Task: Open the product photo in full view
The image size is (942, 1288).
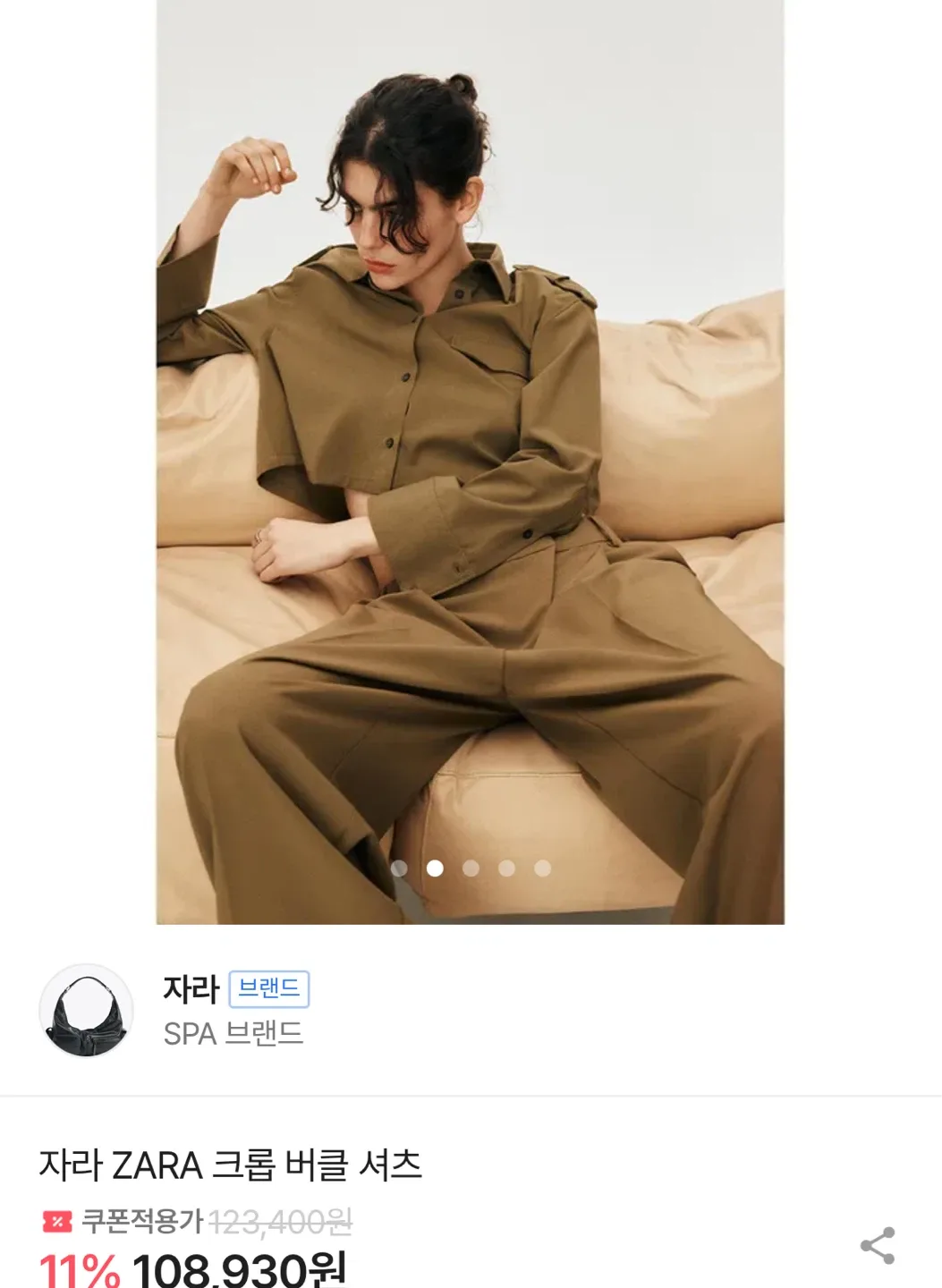Action: (470, 447)
